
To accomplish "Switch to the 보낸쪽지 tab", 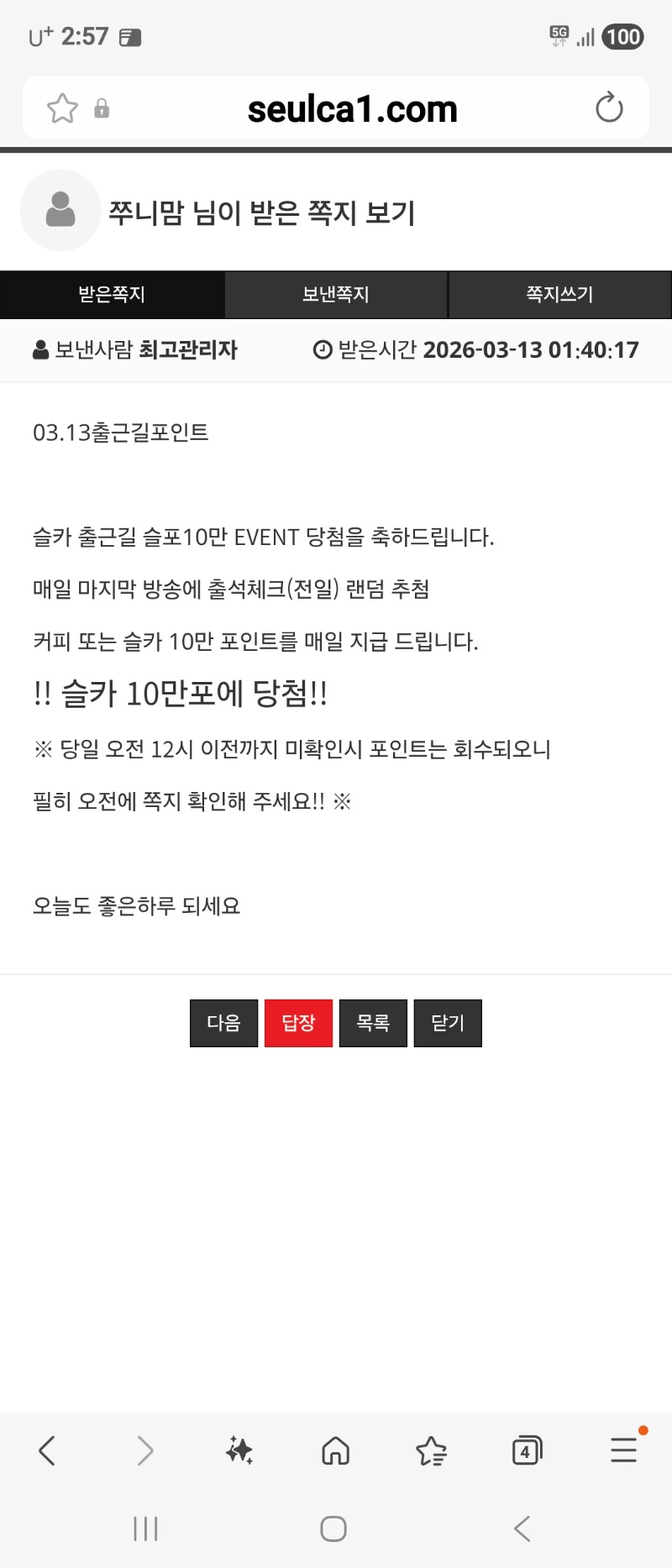I will coord(336,295).
